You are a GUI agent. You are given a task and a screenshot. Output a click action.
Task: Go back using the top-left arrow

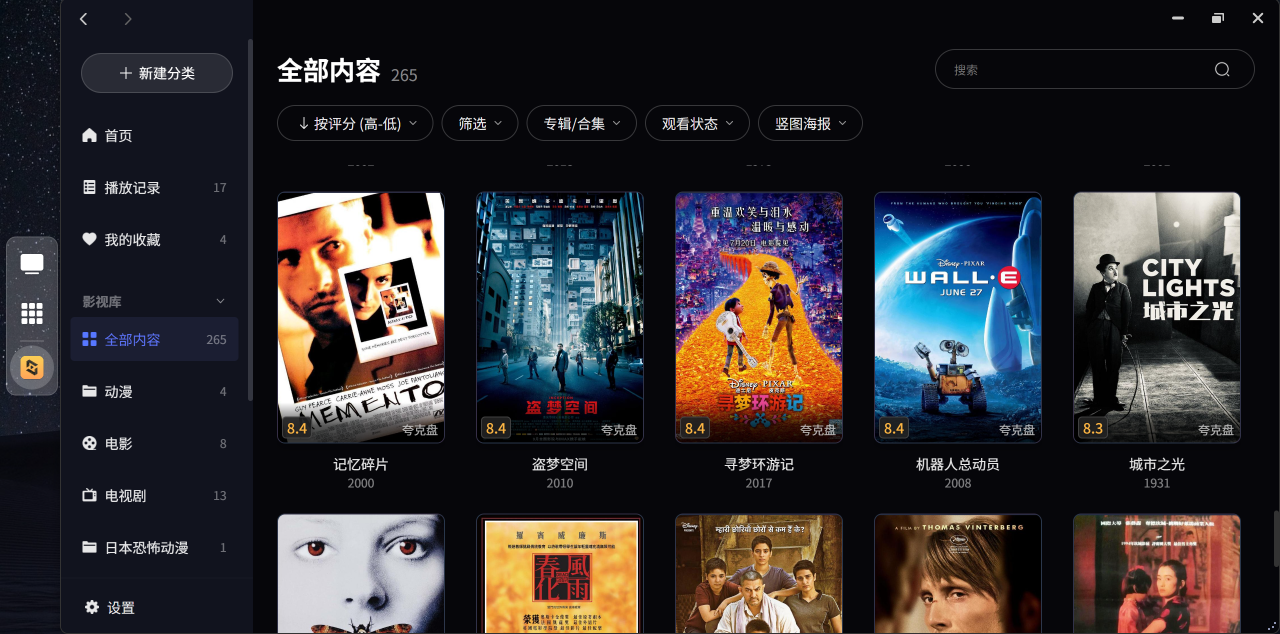coord(84,19)
